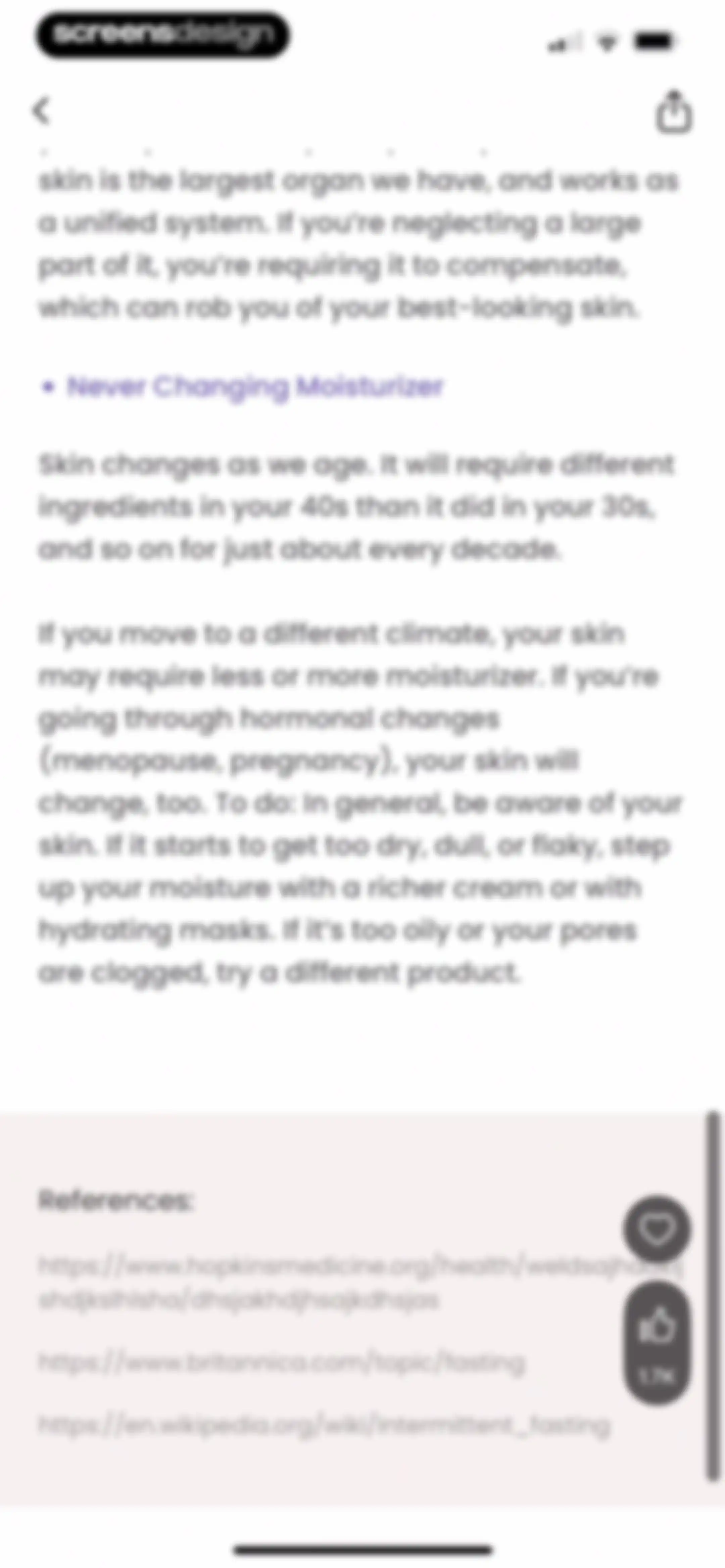Share this article
The image size is (725, 1568).
[674, 112]
